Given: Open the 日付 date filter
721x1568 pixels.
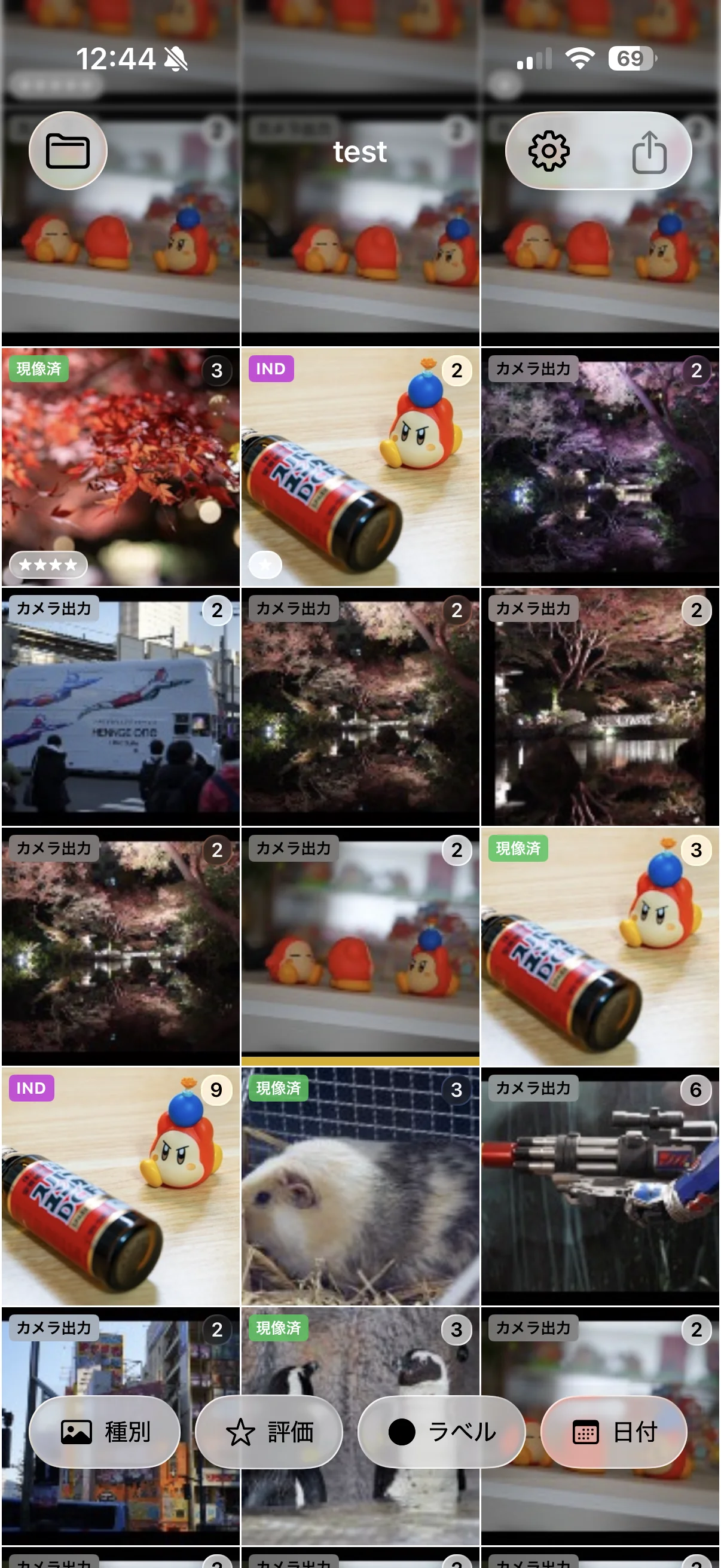Looking at the screenshot, I should point(614,1432).
